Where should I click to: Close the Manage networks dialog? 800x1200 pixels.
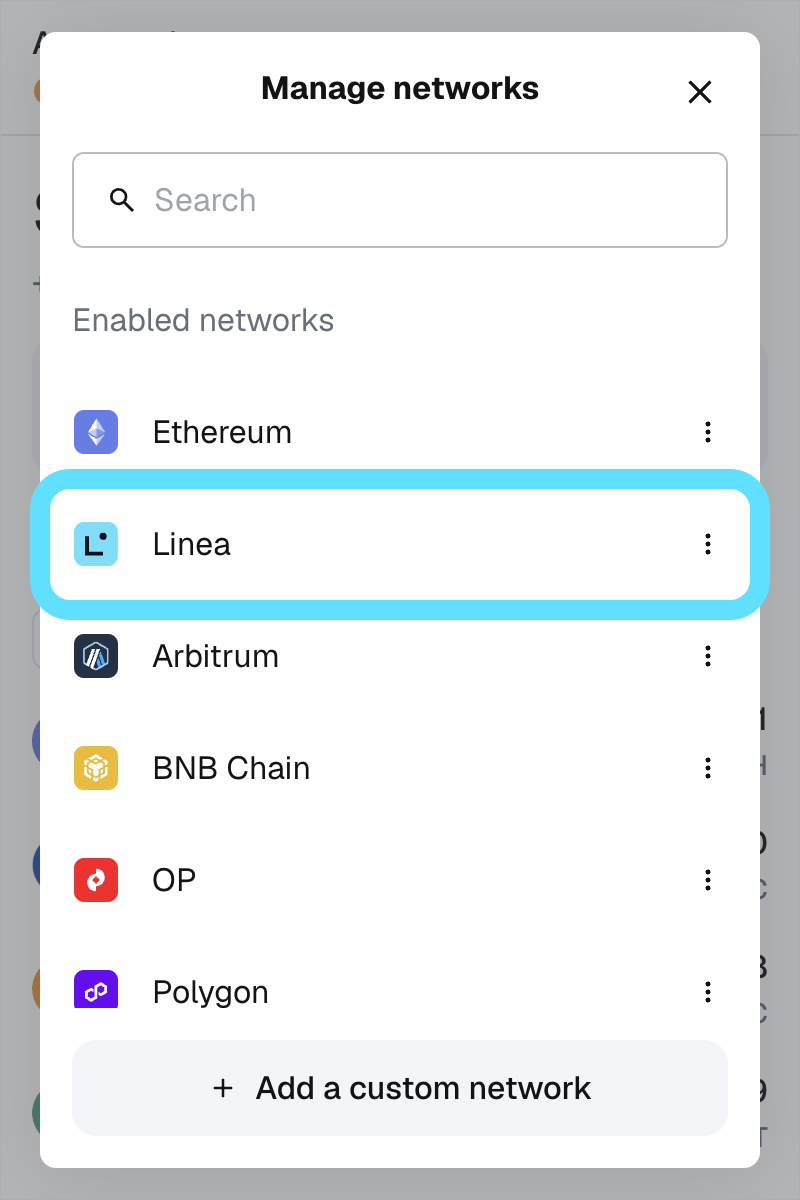(x=699, y=92)
